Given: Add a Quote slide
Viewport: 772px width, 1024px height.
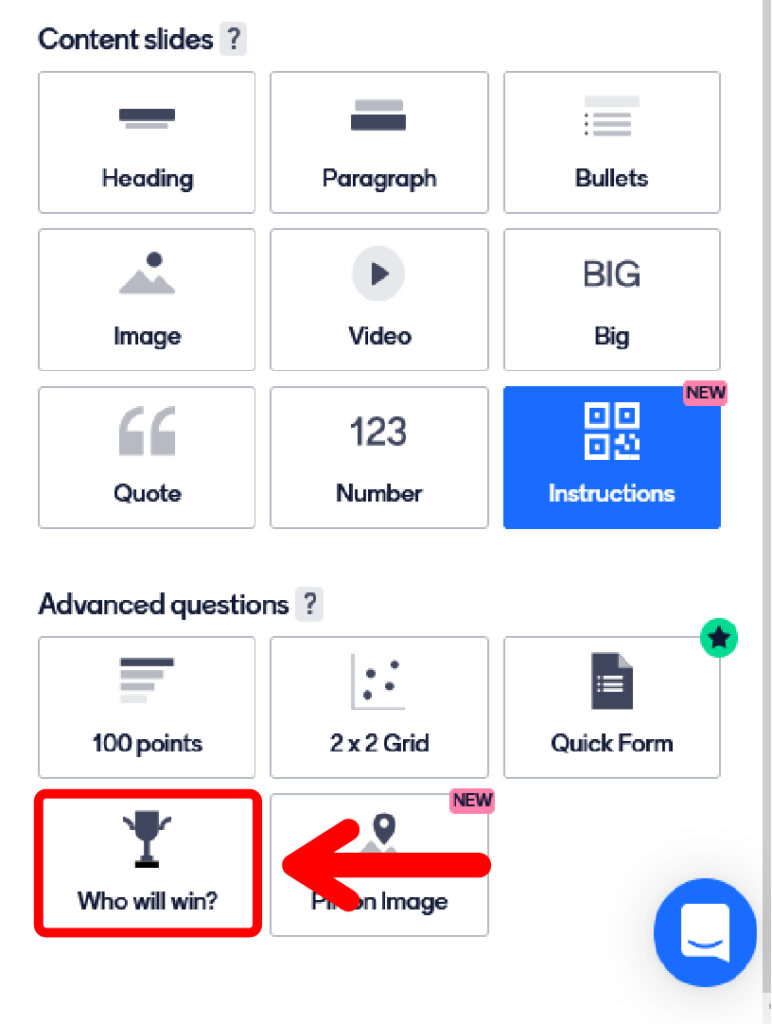Looking at the screenshot, I should point(147,457).
